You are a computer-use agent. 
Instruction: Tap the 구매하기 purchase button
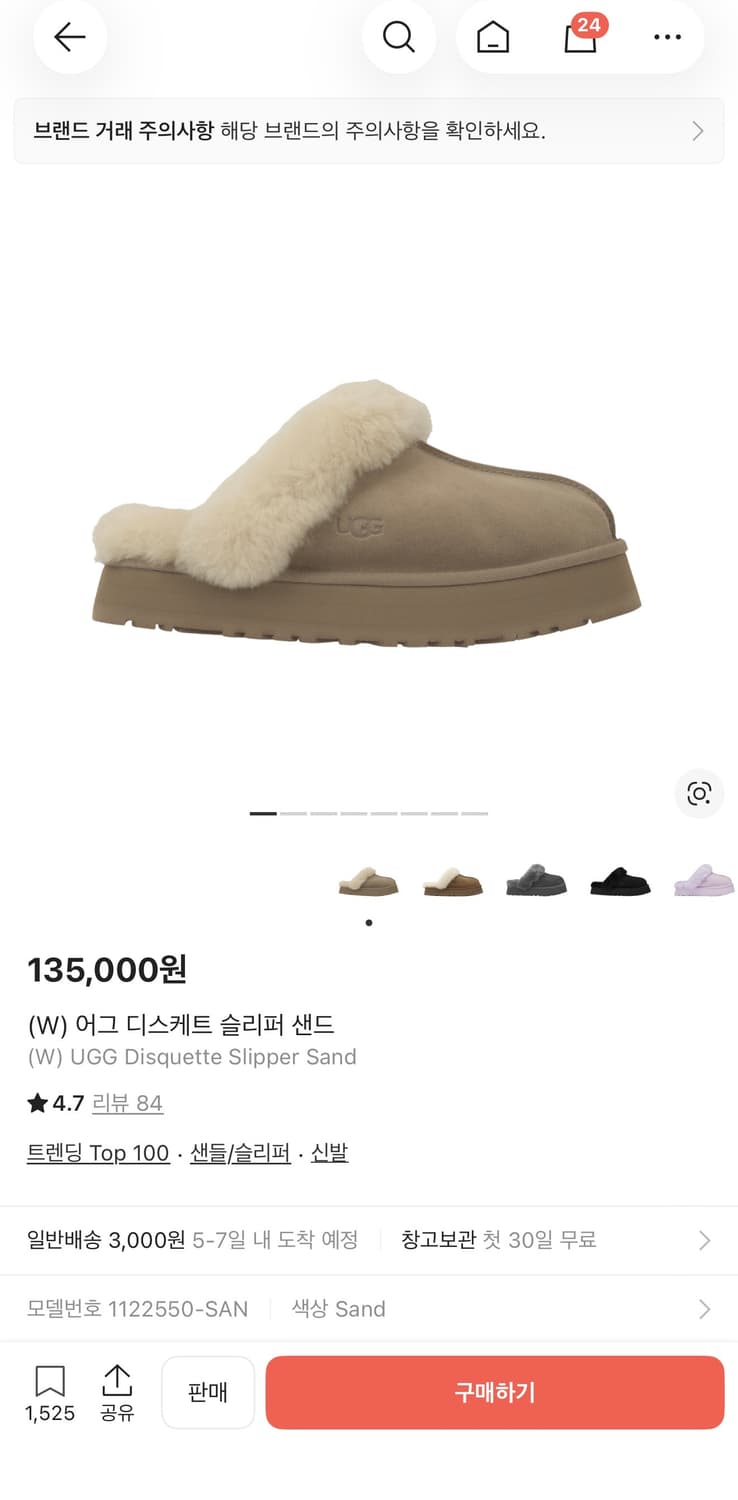click(x=495, y=1392)
